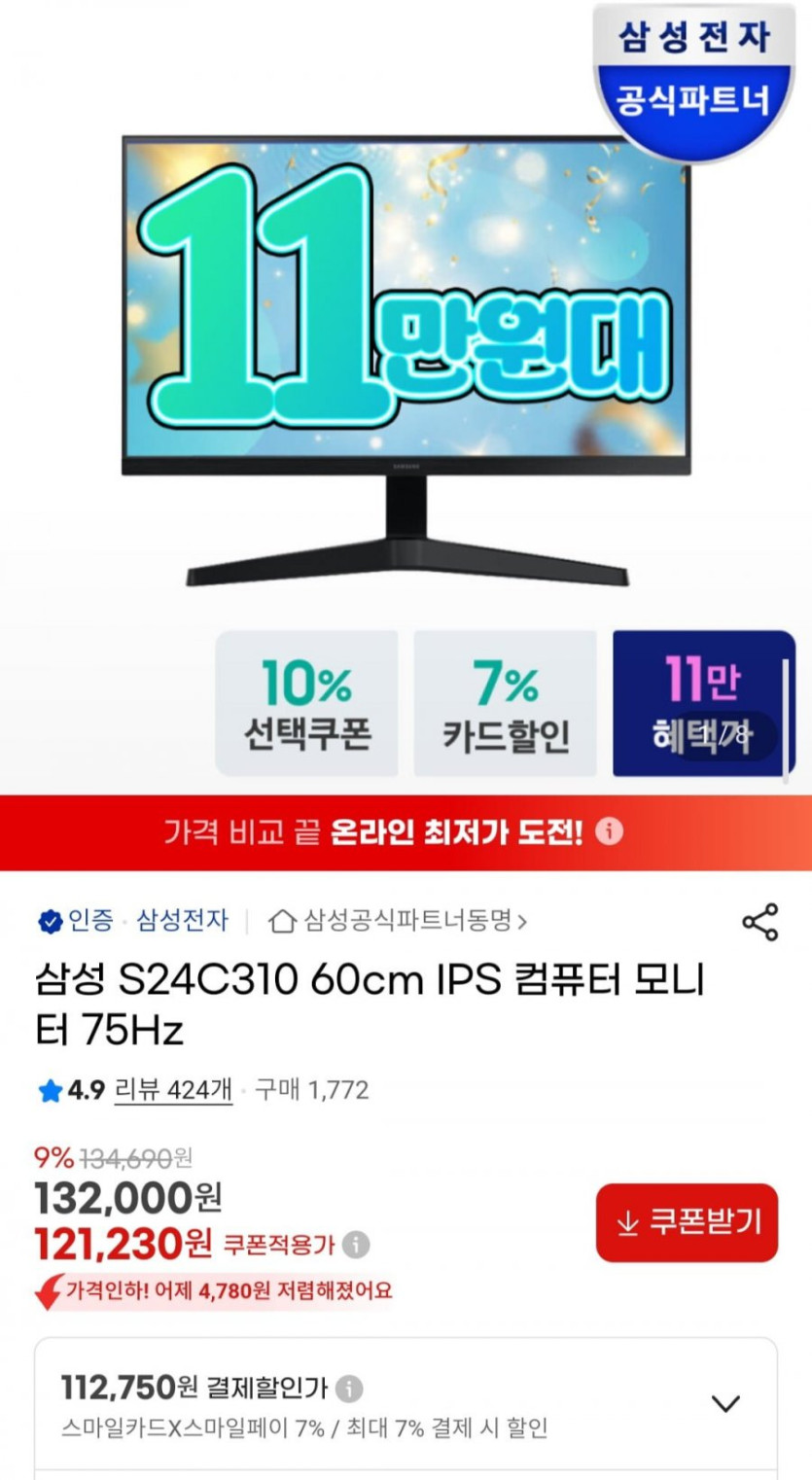Click the blue 인증 verification badge

(x=50, y=922)
